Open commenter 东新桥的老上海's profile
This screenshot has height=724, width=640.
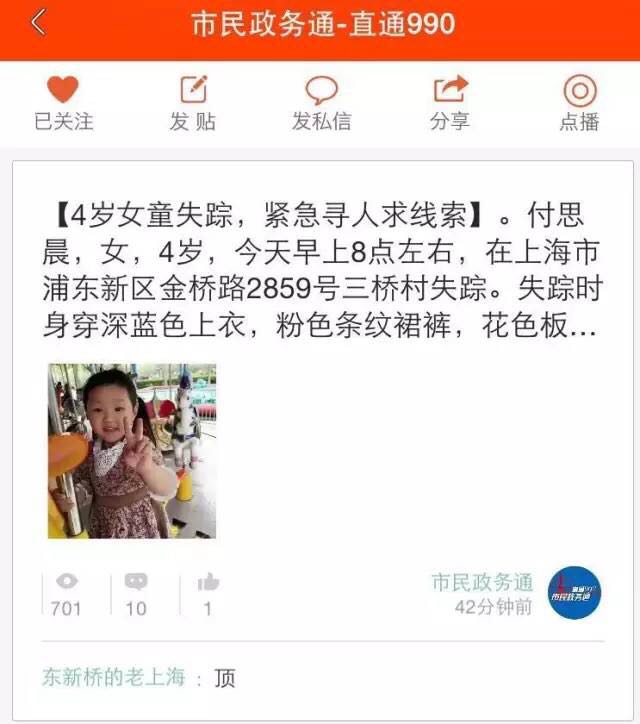coord(113,677)
